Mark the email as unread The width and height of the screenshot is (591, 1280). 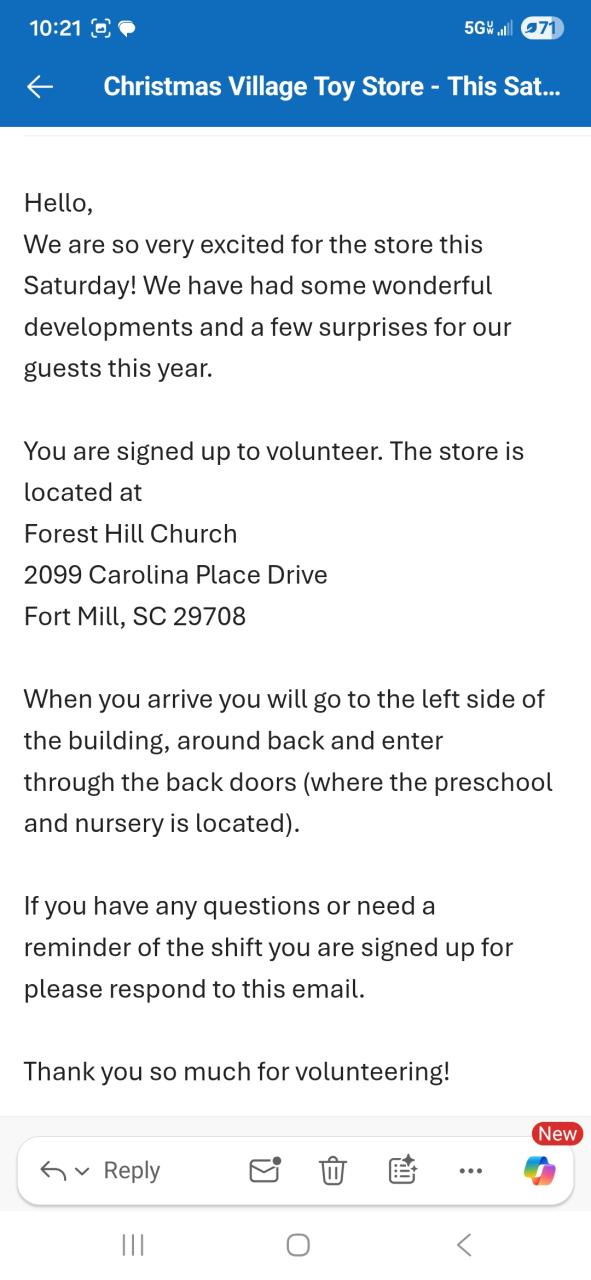[x=265, y=1169]
